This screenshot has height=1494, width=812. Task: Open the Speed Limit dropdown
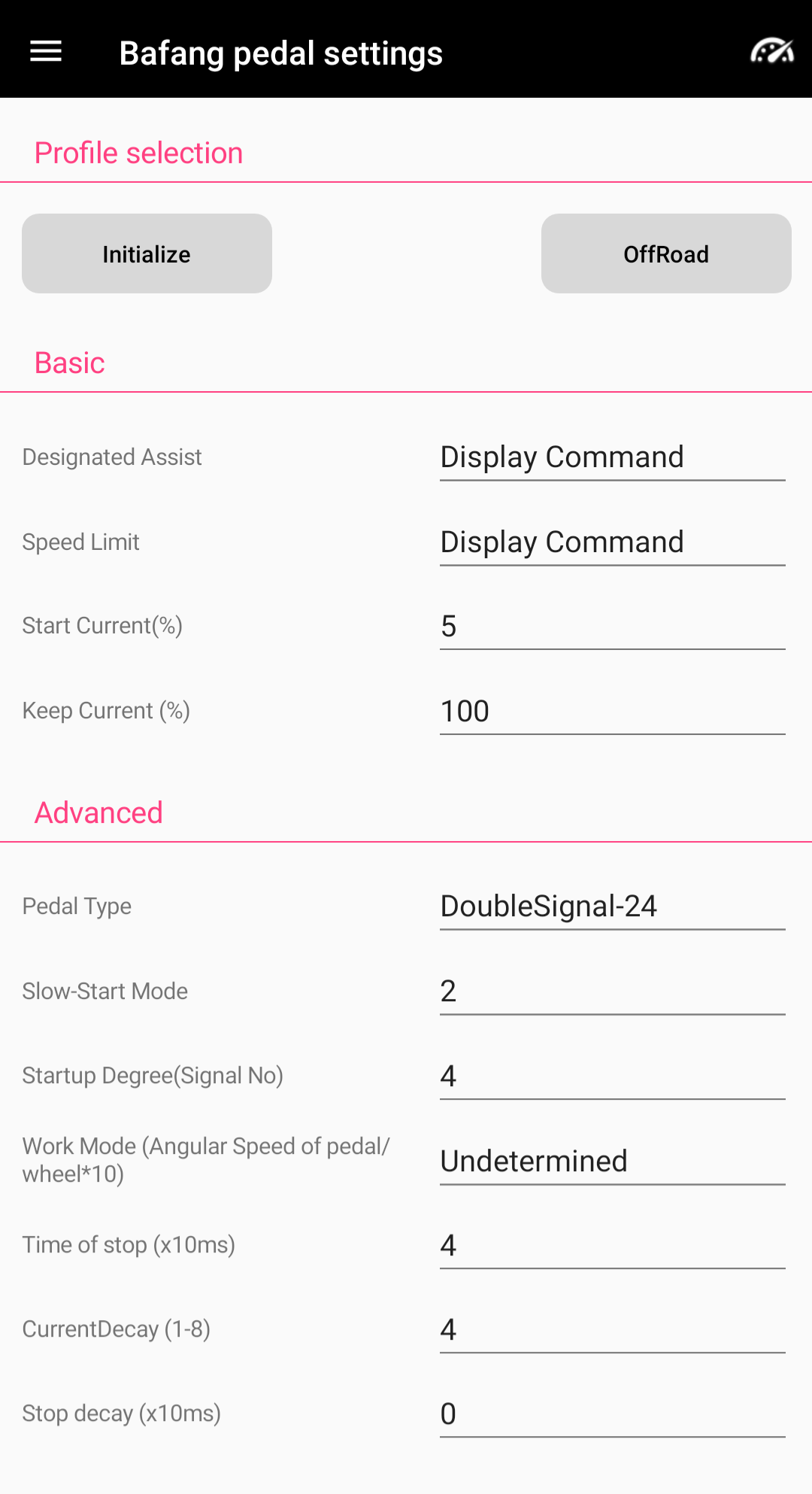click(x=612, y=542)
